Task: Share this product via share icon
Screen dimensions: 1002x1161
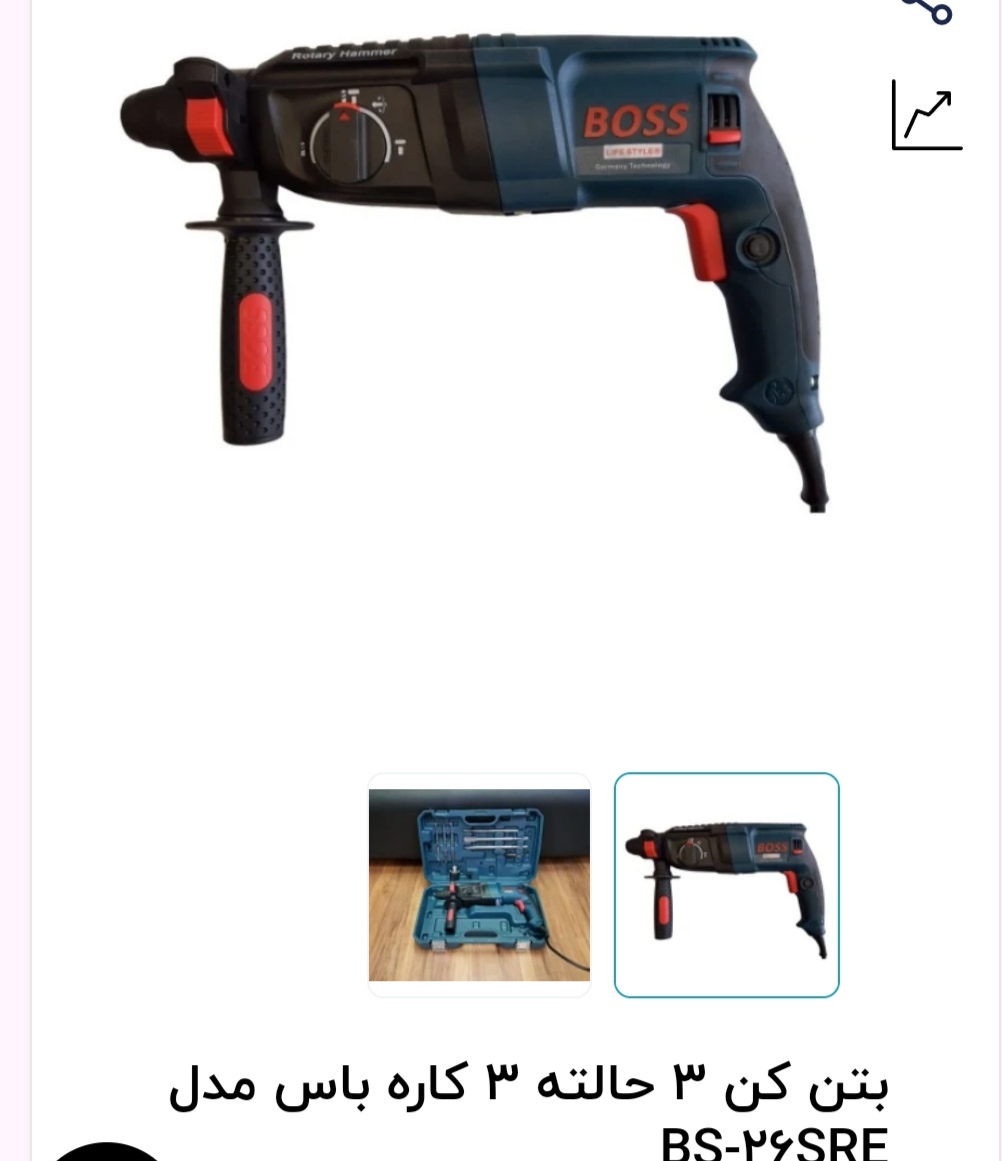Action: (x=928, y=8)
